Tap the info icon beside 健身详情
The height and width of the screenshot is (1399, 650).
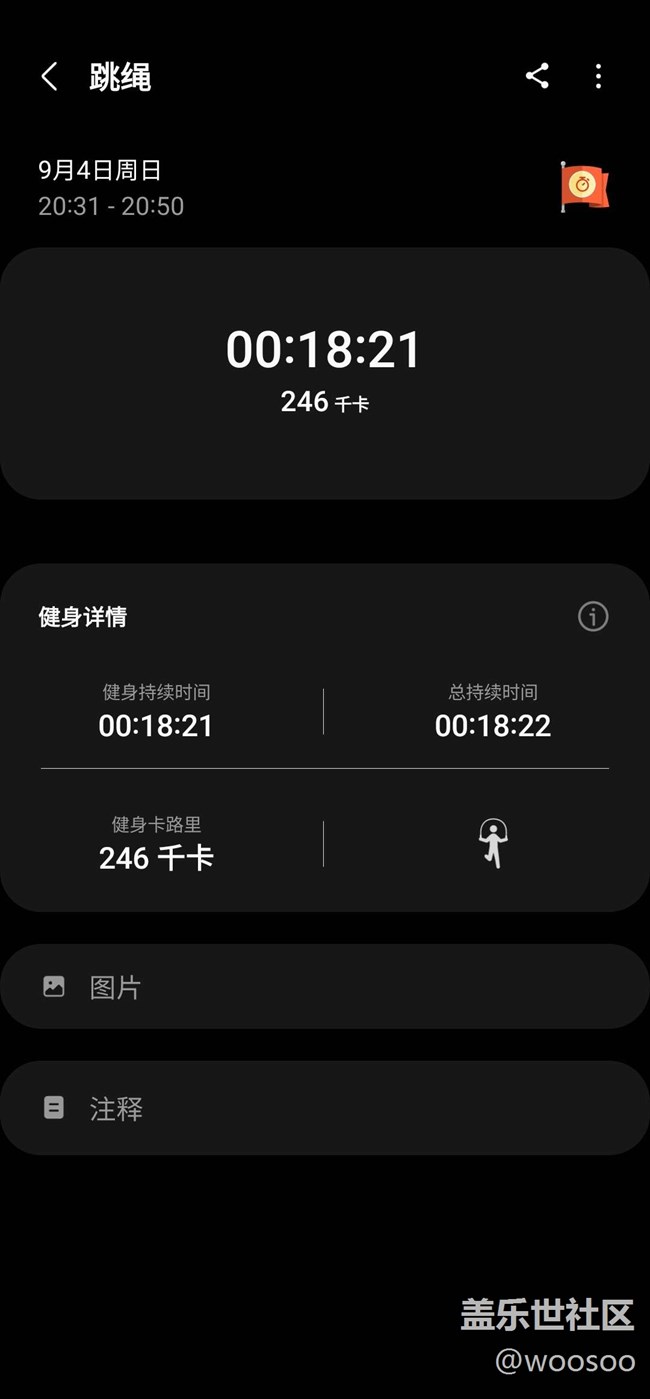[x=593, y=616]
